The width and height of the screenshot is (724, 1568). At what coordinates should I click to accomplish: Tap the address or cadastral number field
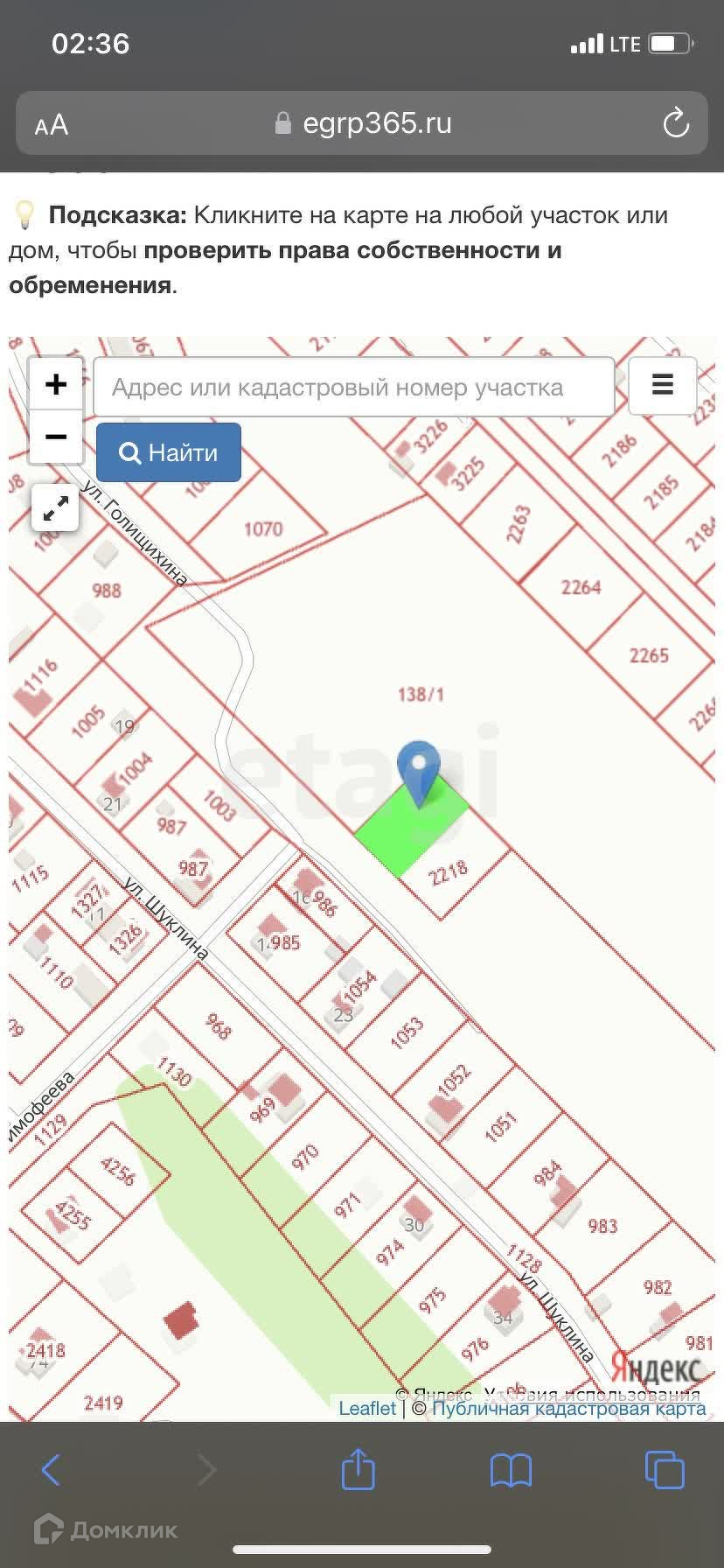click(x=353, y=387)
